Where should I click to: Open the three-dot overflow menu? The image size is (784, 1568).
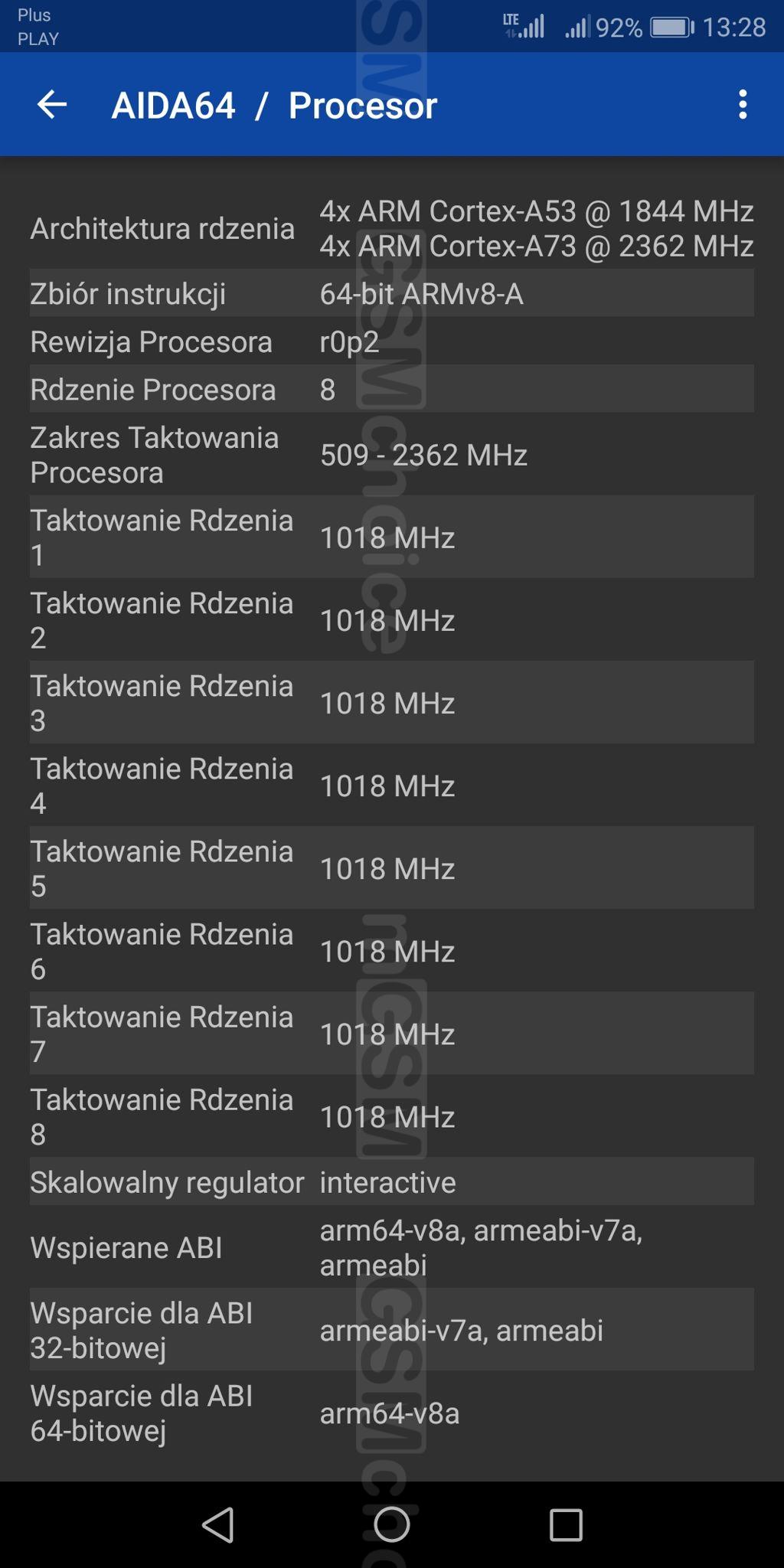(x=742, y=105)
